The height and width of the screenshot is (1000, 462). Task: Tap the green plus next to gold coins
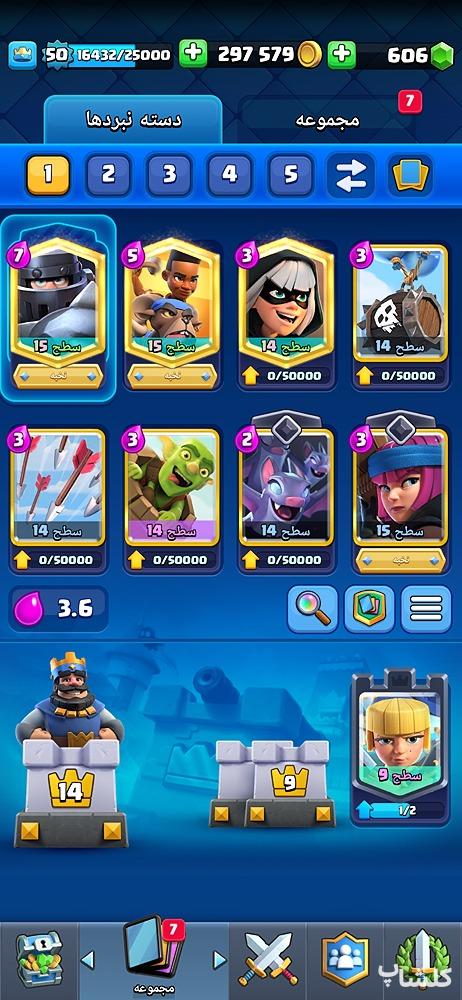pos(193,54)
